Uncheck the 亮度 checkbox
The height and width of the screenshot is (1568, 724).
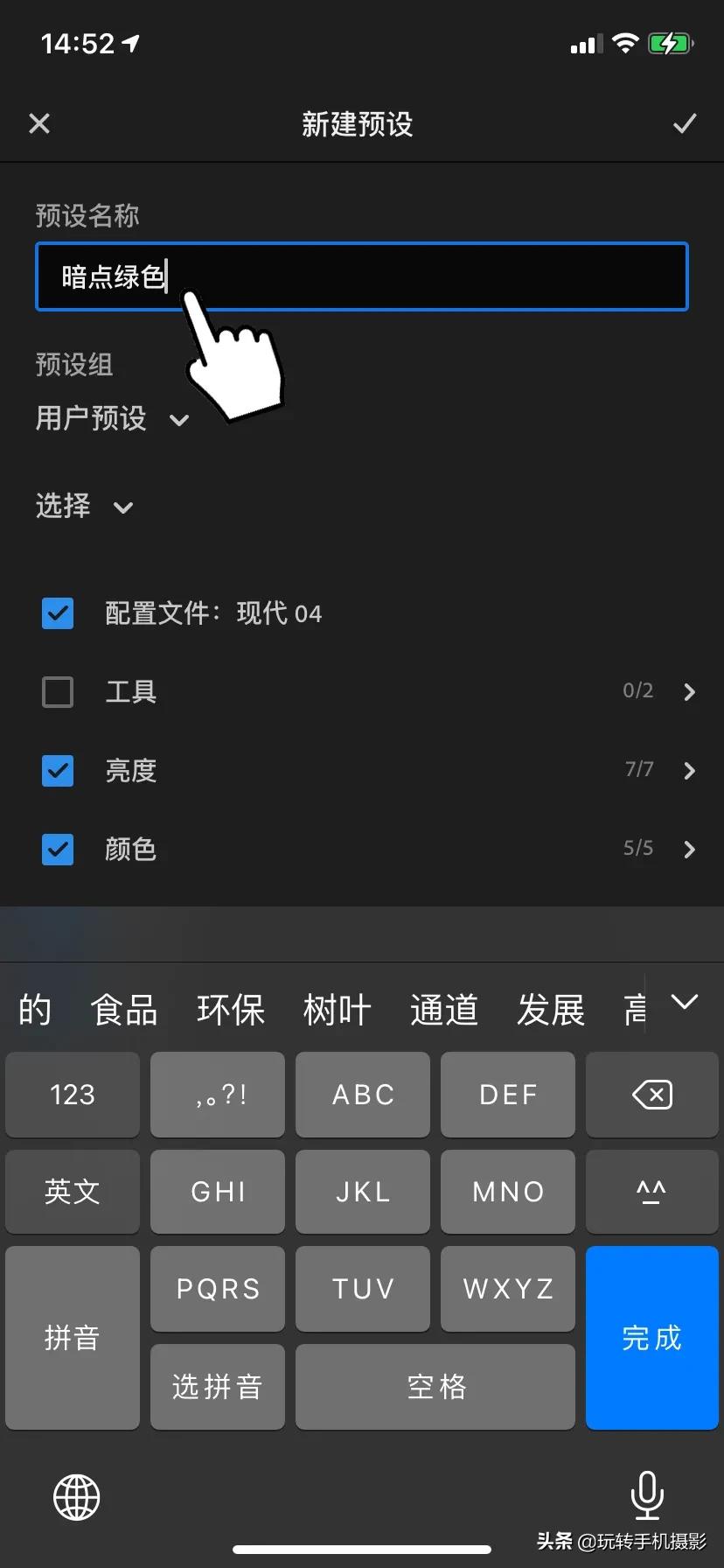pos(57,771)
